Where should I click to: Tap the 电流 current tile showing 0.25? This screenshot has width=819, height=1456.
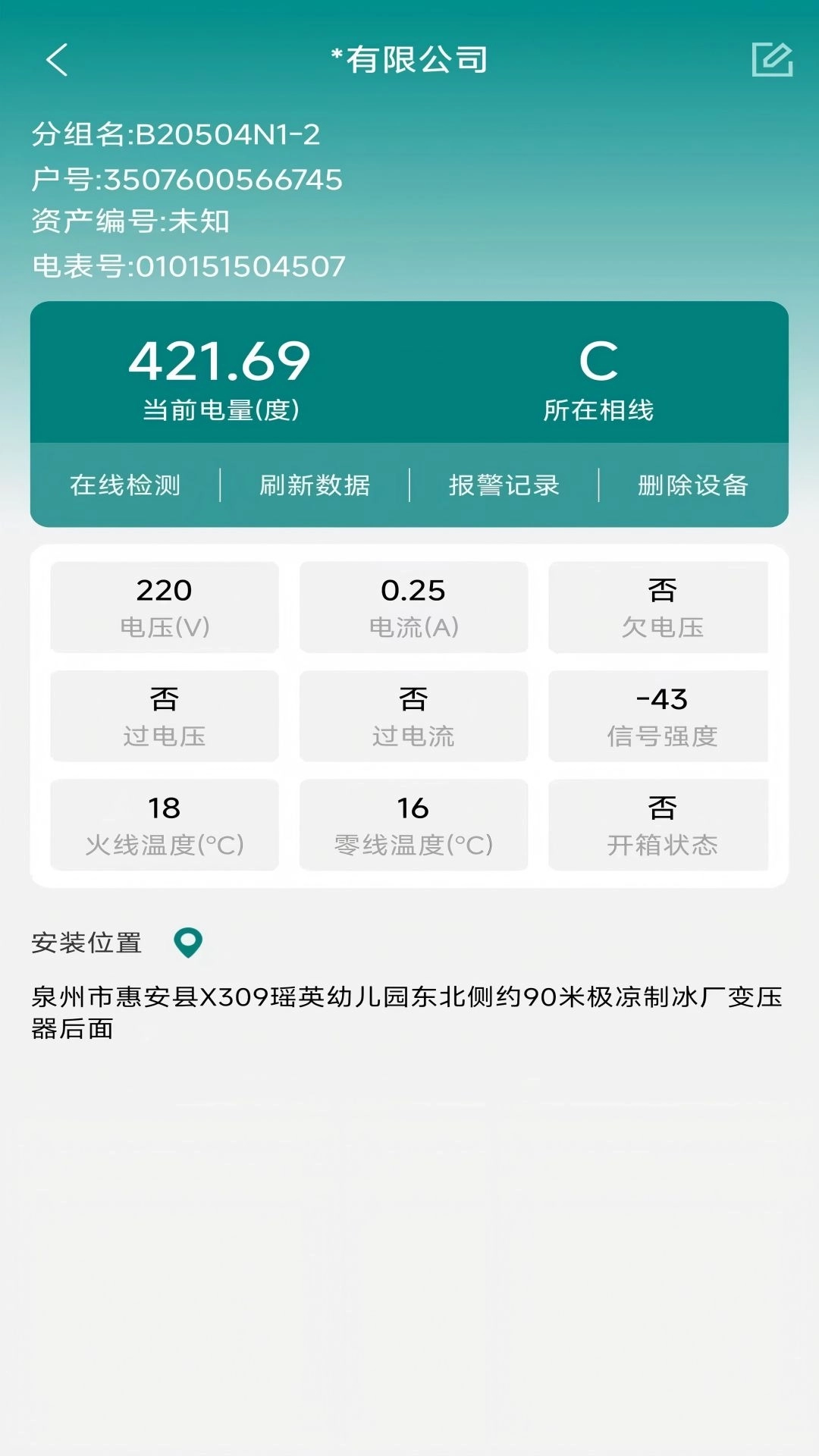click(x=412, y=605)
